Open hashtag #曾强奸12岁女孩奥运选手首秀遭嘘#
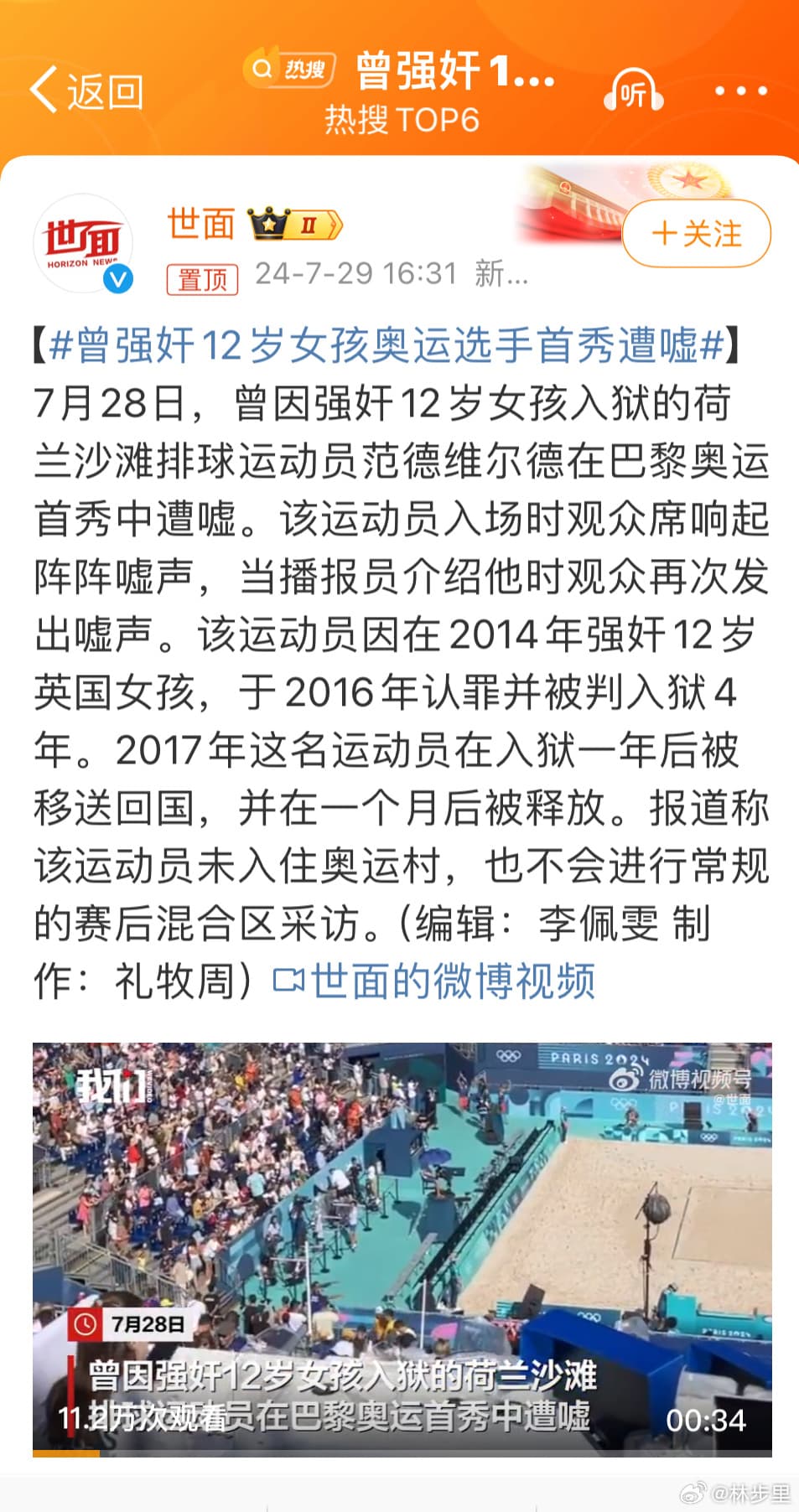Screen dimensions: 799x1512 (x=386, y=344)
